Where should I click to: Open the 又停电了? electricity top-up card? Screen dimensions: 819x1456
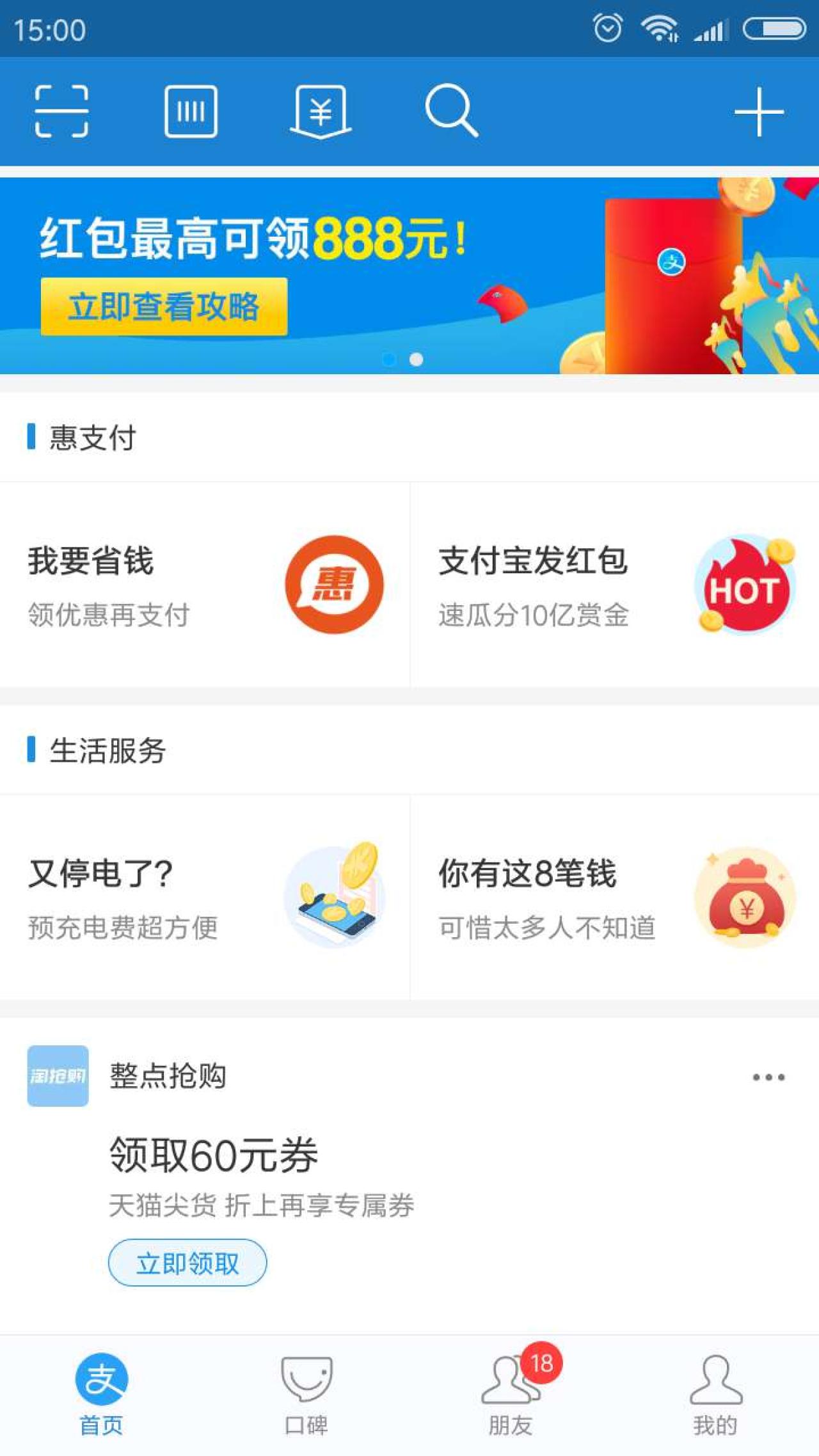(205, 897)
